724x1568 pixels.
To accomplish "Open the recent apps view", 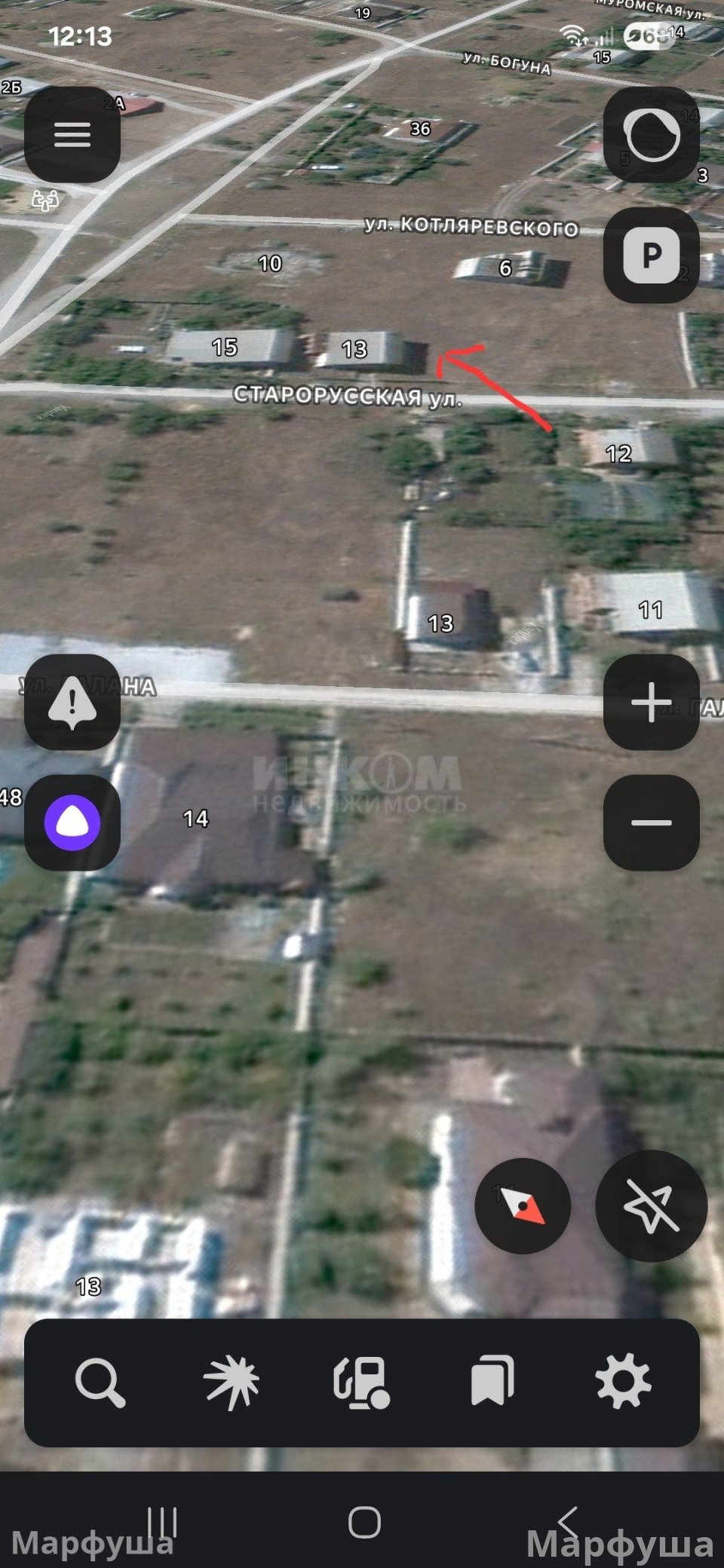I will [162, 1523].
